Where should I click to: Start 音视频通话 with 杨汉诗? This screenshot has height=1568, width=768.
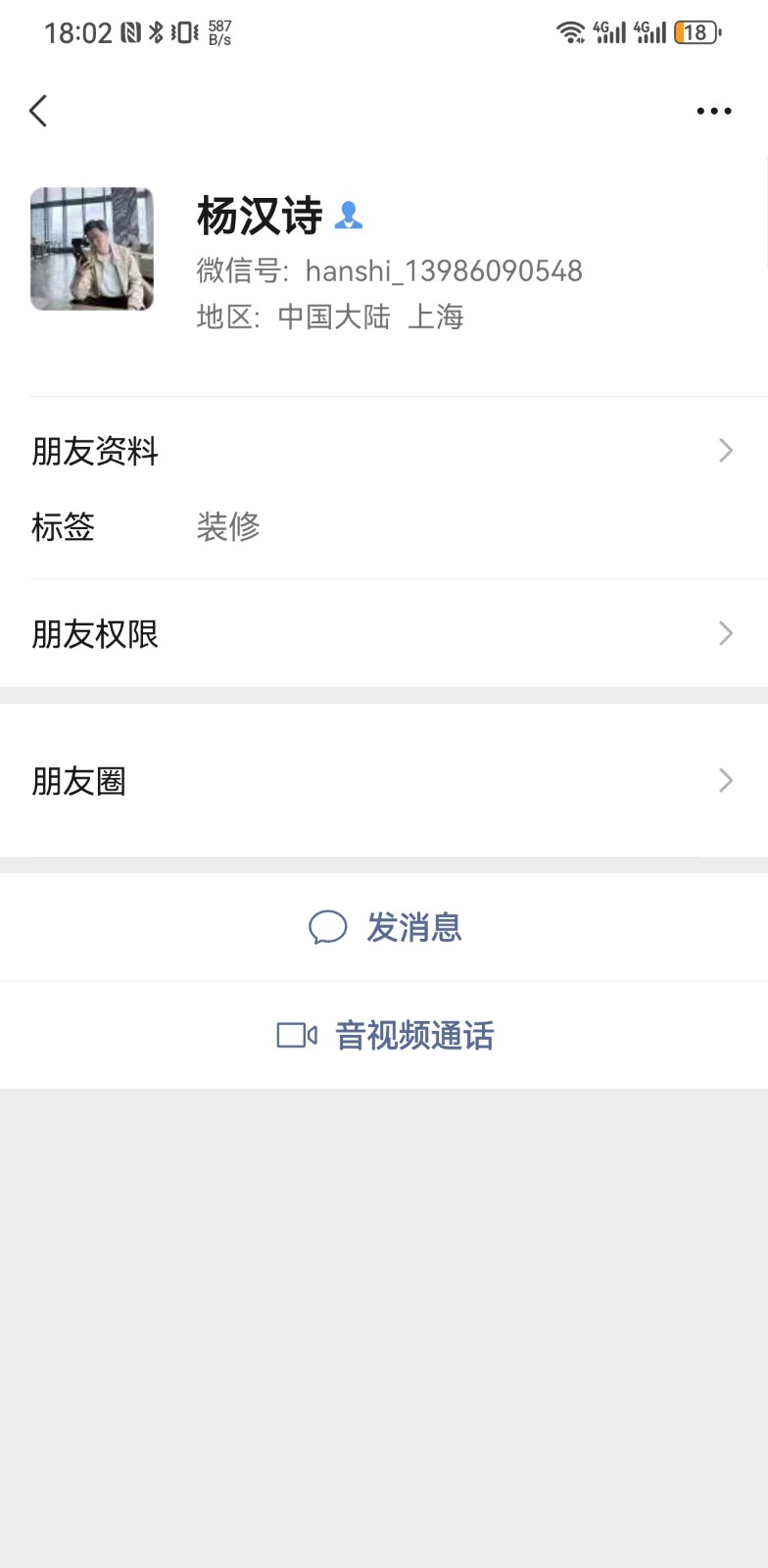(384, 1035)
